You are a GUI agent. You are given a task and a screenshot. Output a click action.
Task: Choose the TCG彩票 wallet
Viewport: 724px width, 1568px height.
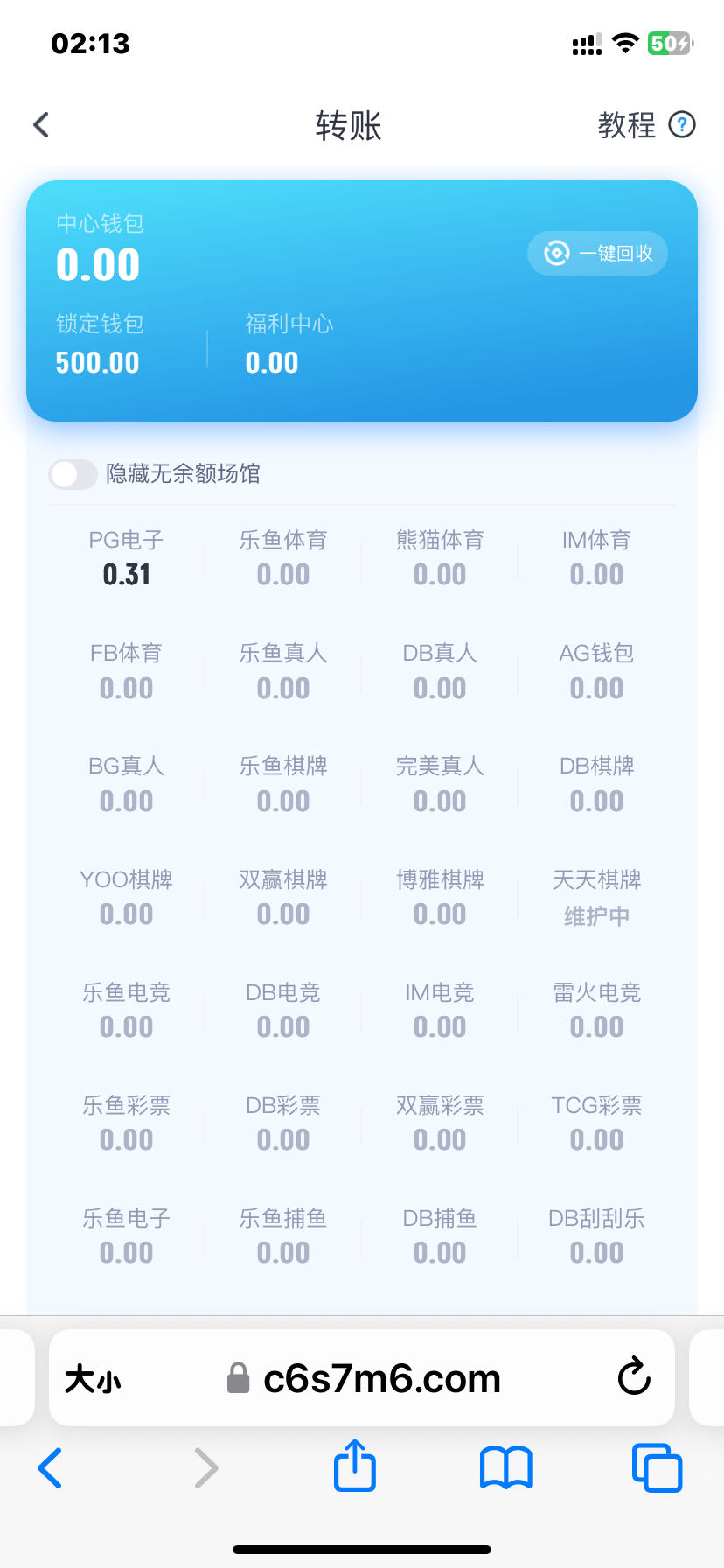coord(596,1123)
